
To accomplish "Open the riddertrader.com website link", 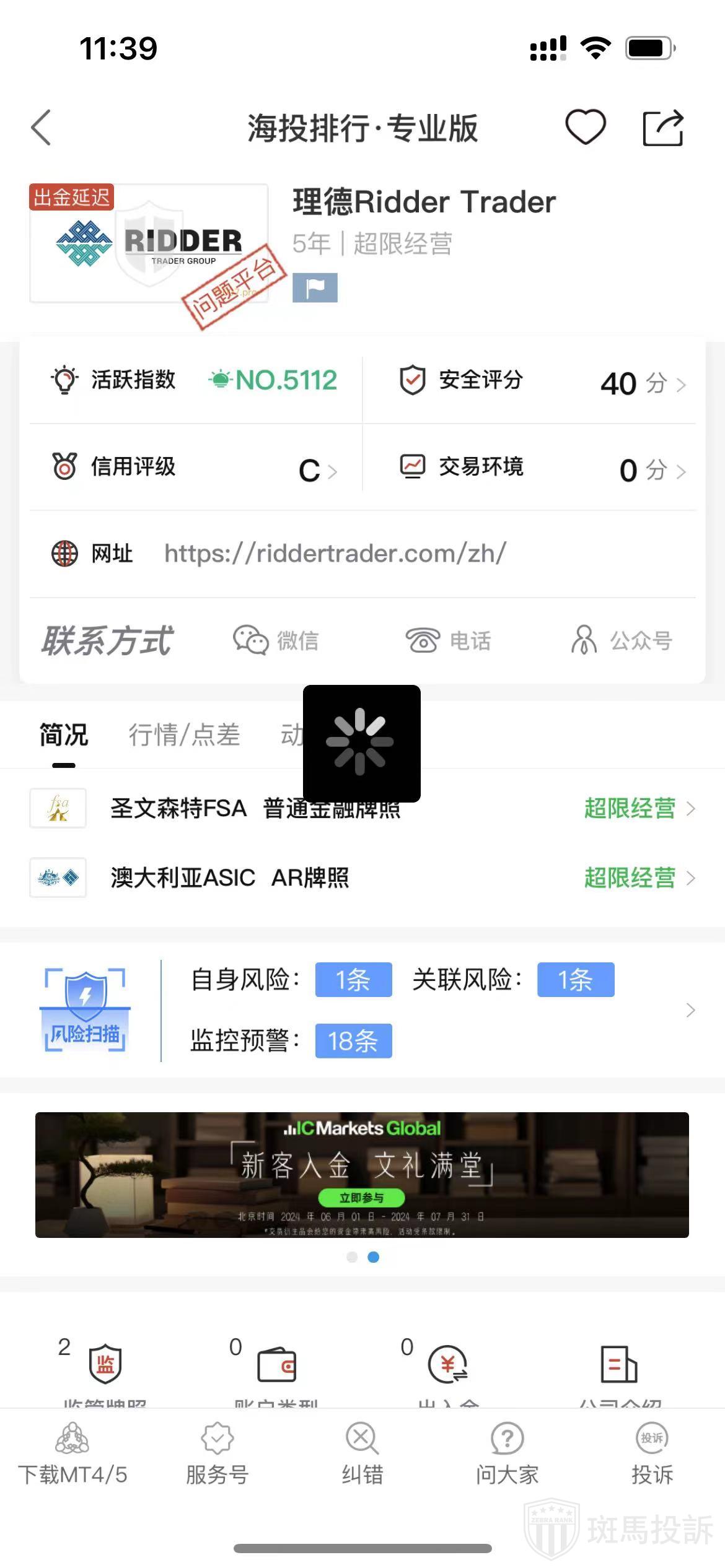I will click(335, 554).
